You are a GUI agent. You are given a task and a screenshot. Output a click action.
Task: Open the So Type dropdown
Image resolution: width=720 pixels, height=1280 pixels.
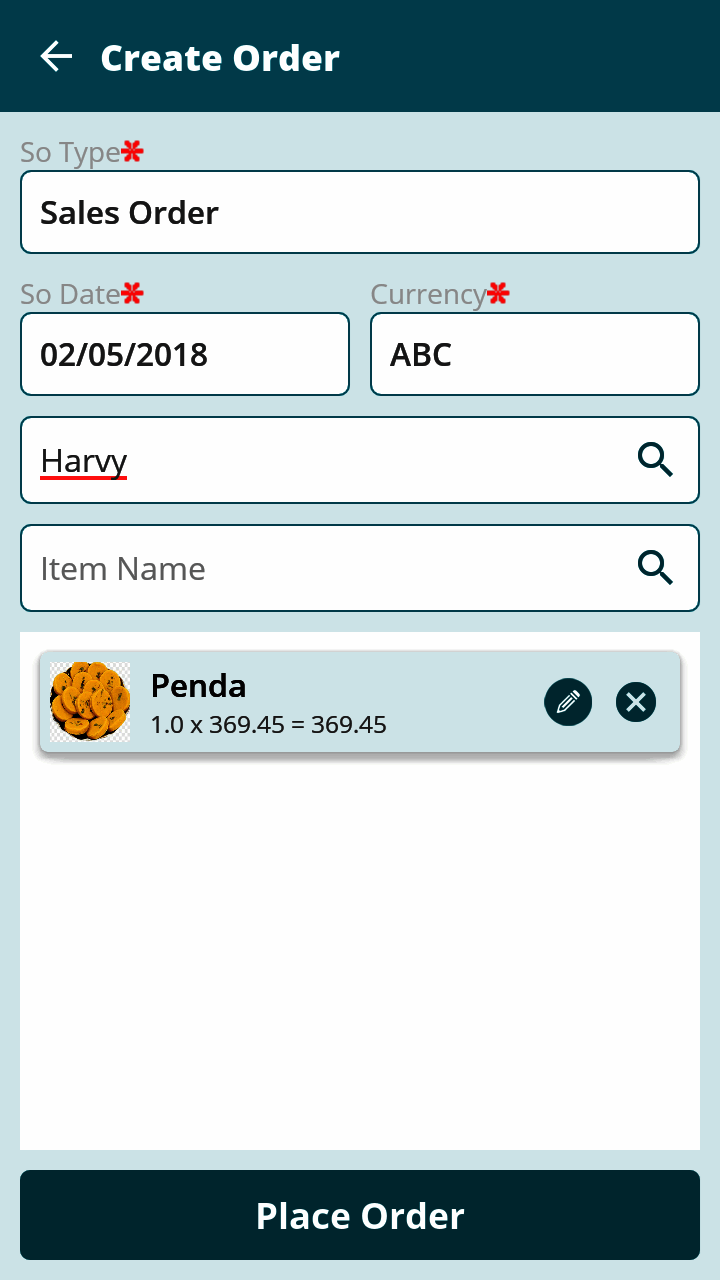[360, 212]
